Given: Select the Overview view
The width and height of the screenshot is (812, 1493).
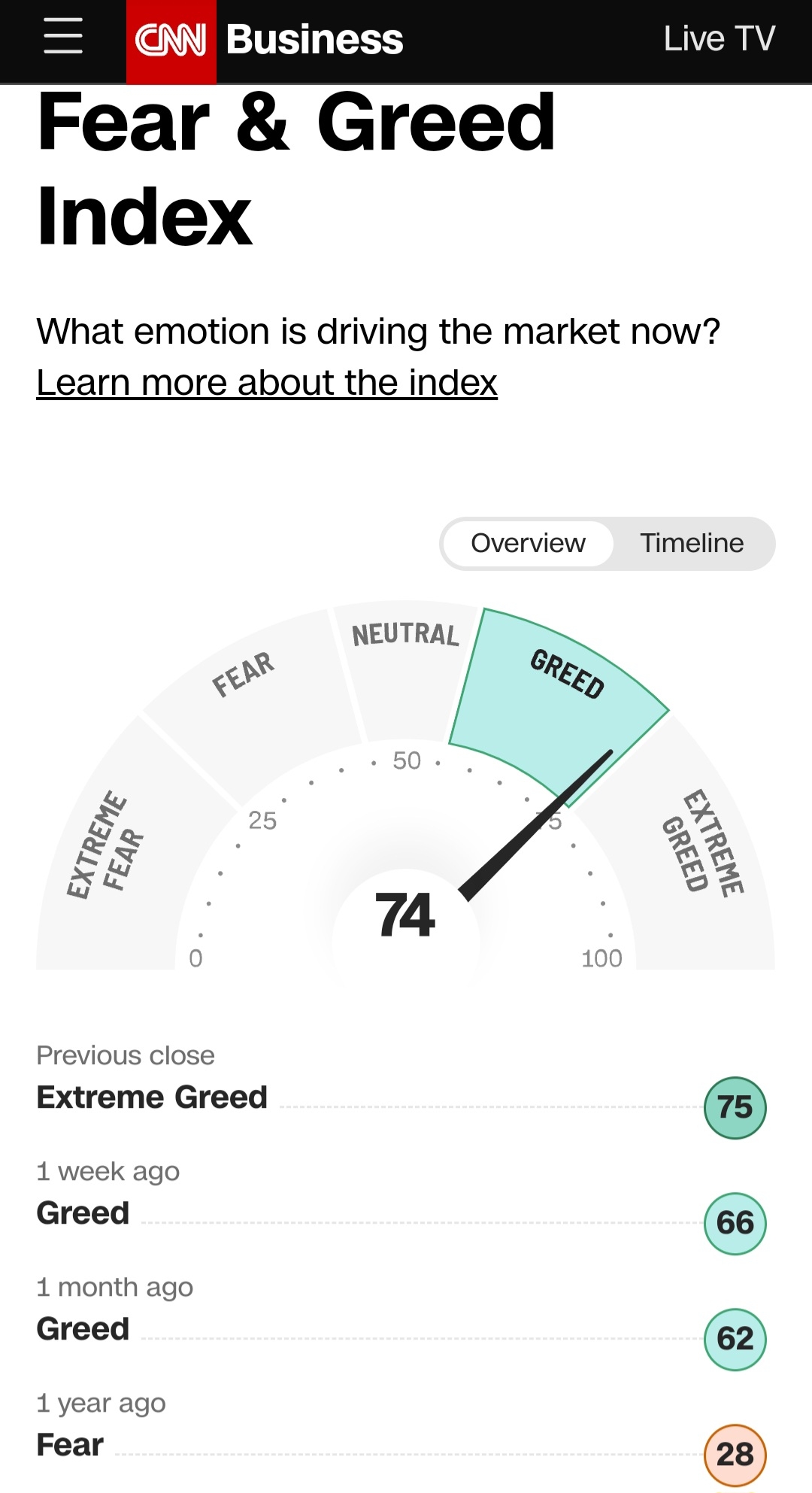Looking at the screenshot, I should [528, 543].
